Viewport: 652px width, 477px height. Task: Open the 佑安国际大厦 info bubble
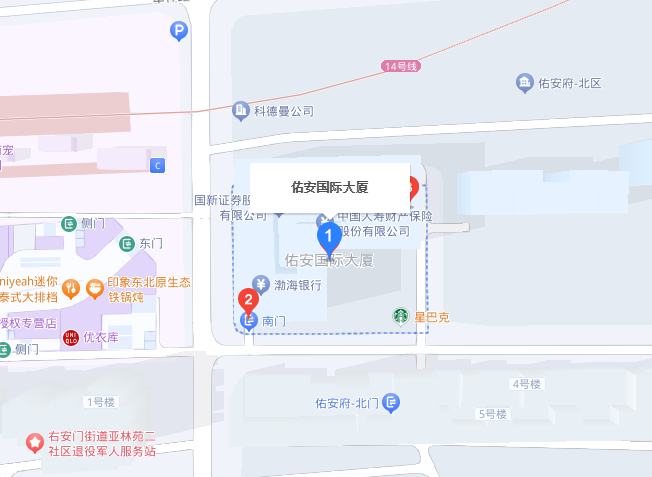pos(329,187)
